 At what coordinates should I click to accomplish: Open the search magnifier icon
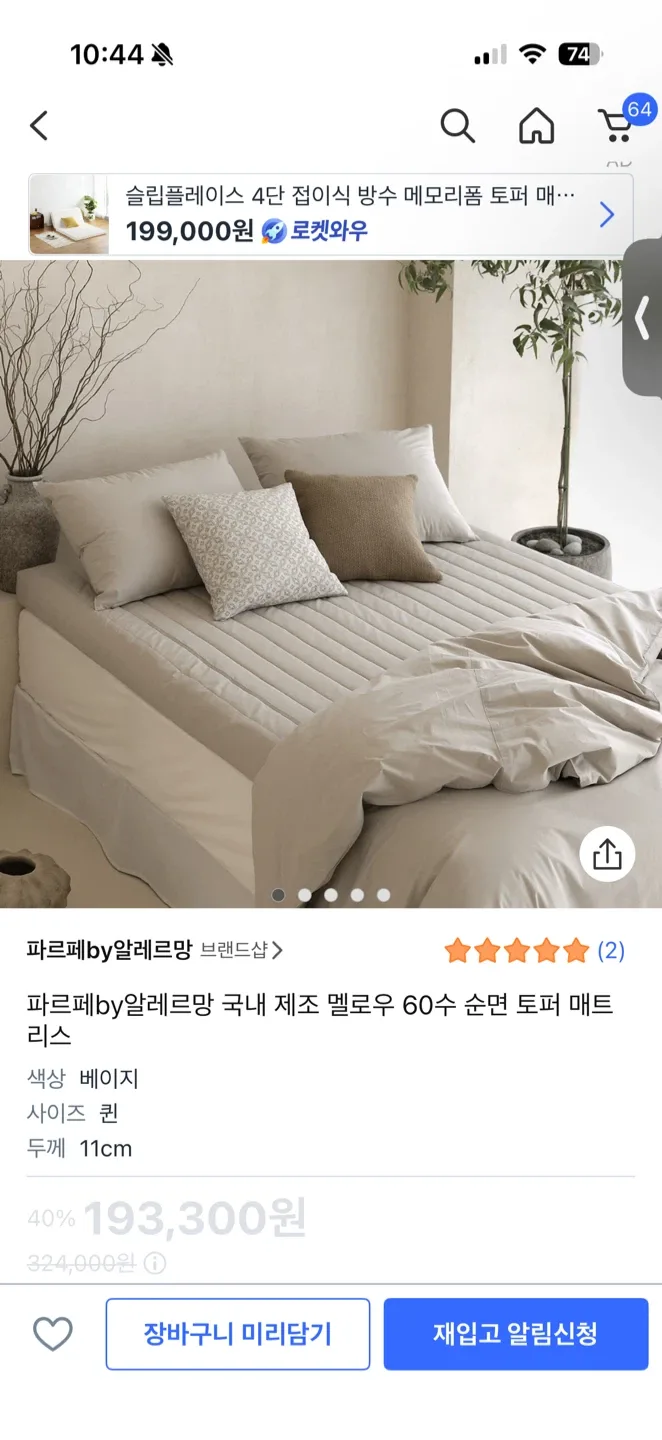pyautogui.click(x=457, y=126)
